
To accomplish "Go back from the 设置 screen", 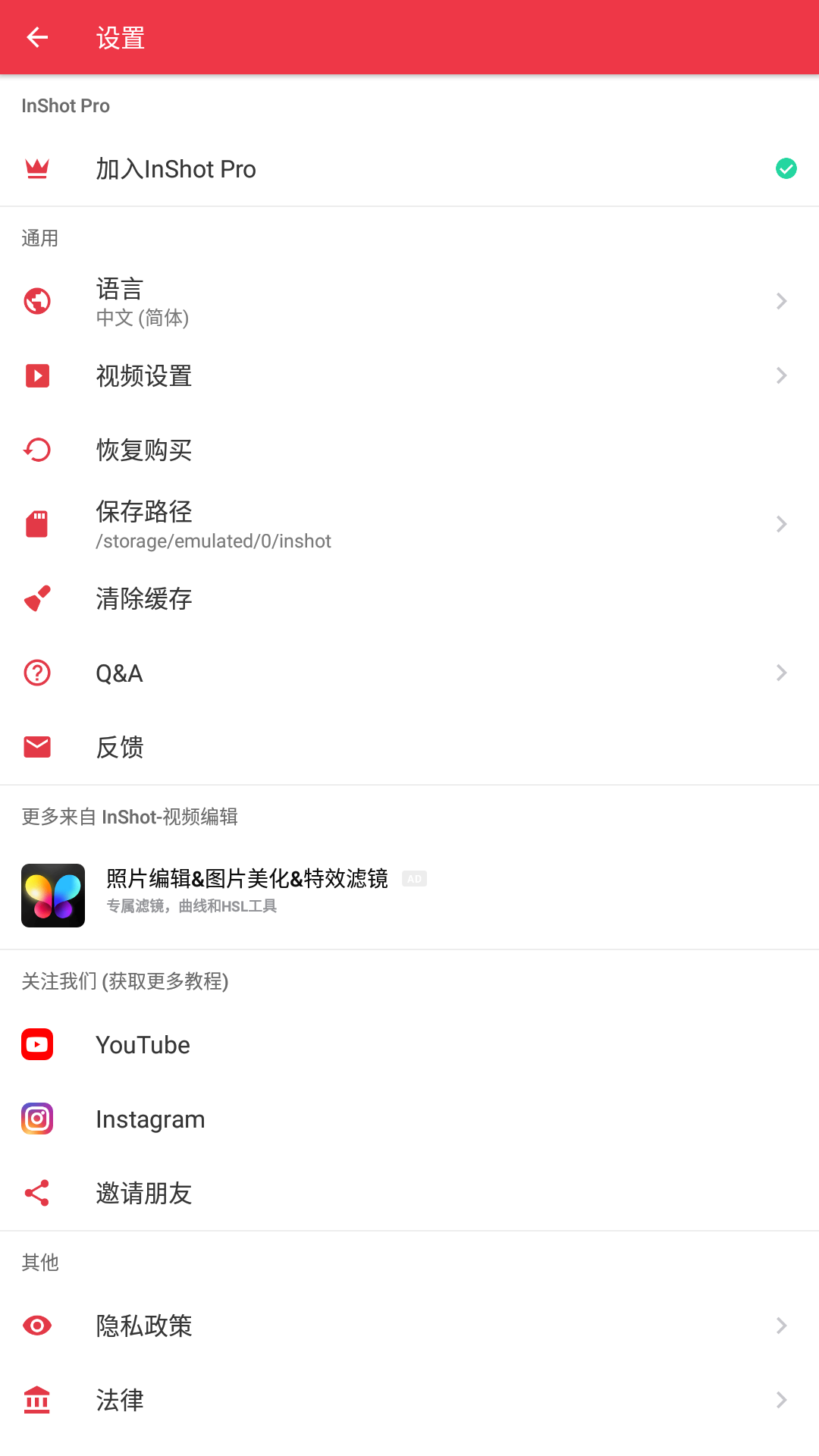I will [x=37, y=37].
